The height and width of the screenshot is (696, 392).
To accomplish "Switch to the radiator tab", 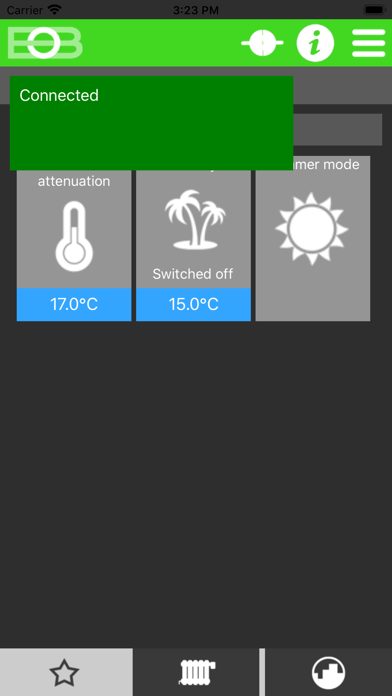I will pyautogui.click(x=196, y=672).
